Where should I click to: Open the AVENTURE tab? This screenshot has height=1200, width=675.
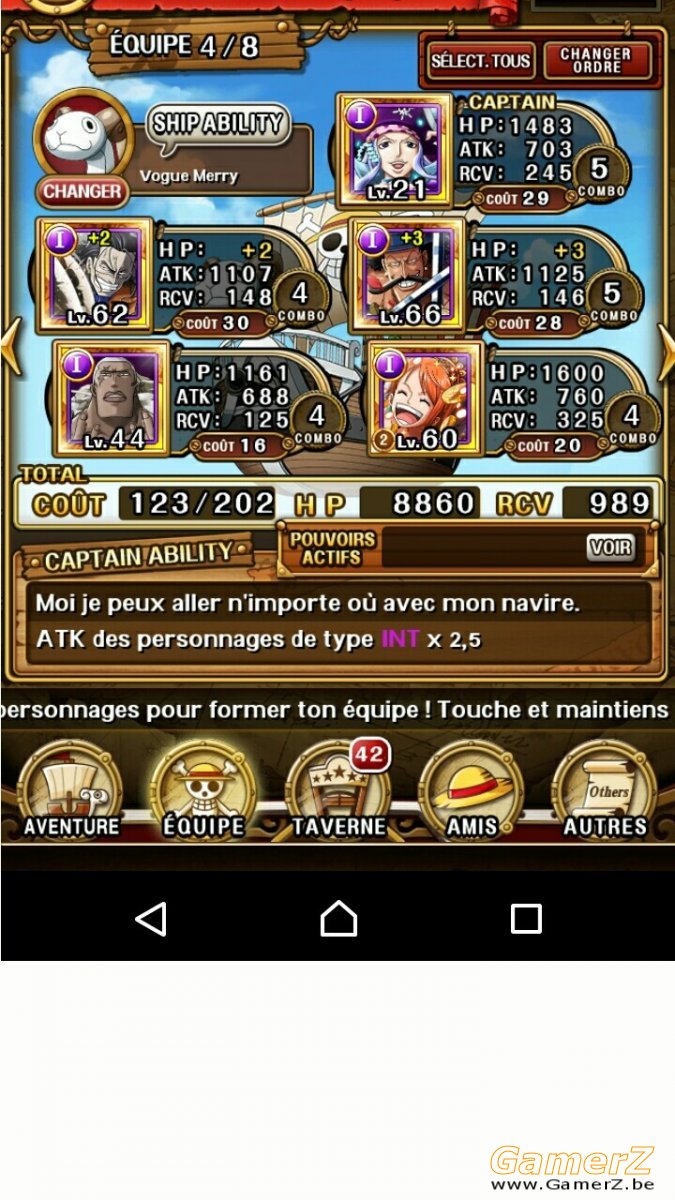point(71,791)
